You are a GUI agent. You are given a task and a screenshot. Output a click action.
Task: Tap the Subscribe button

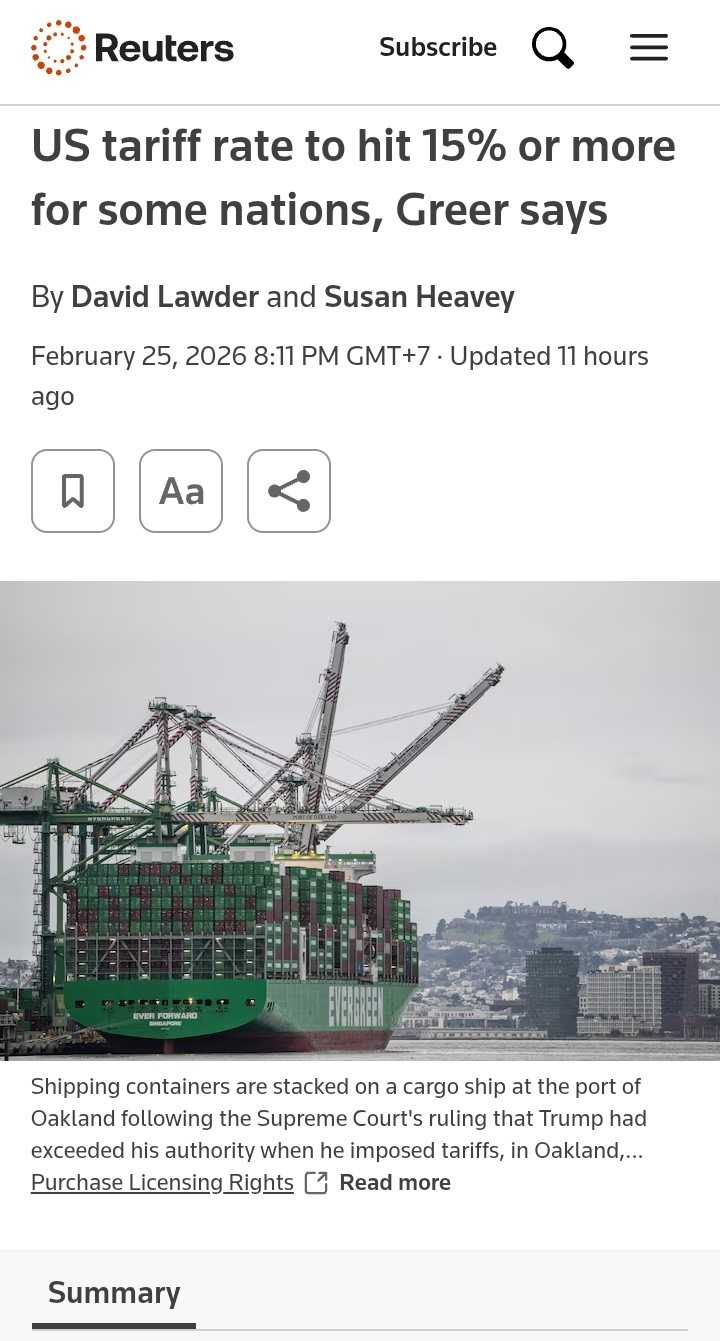(x=438, y=47)
